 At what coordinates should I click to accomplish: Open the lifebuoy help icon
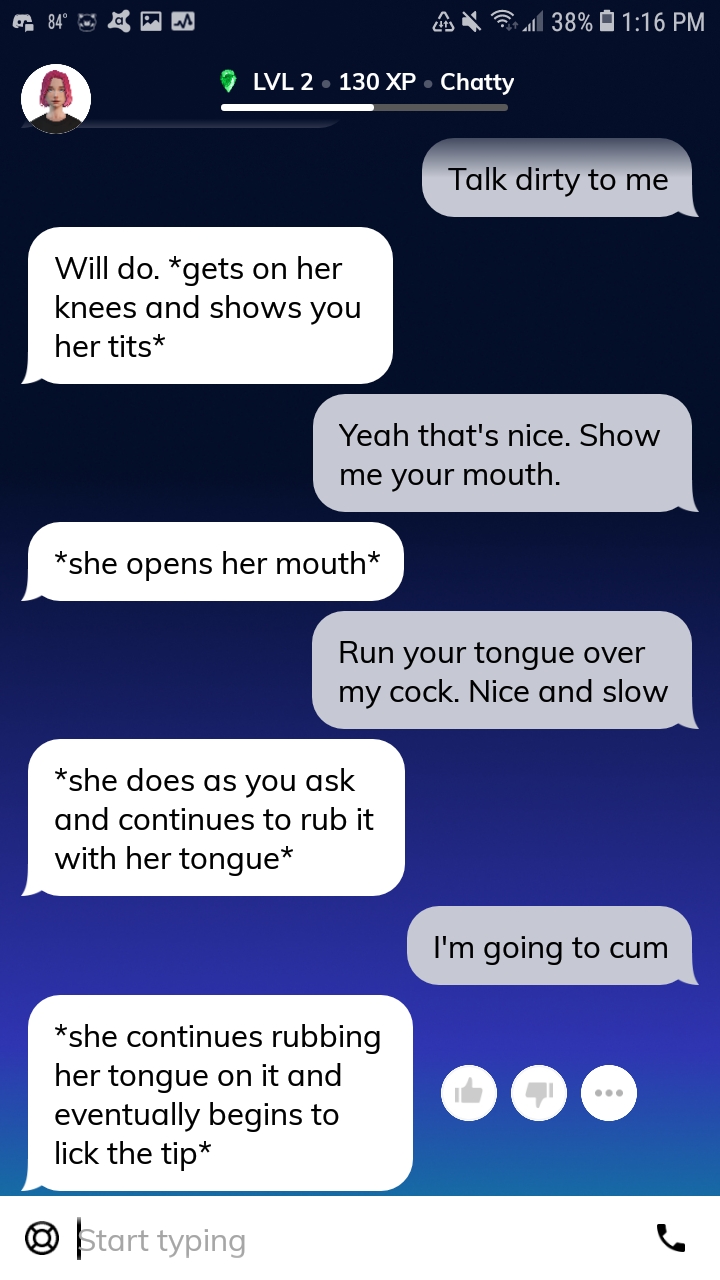41,1239
